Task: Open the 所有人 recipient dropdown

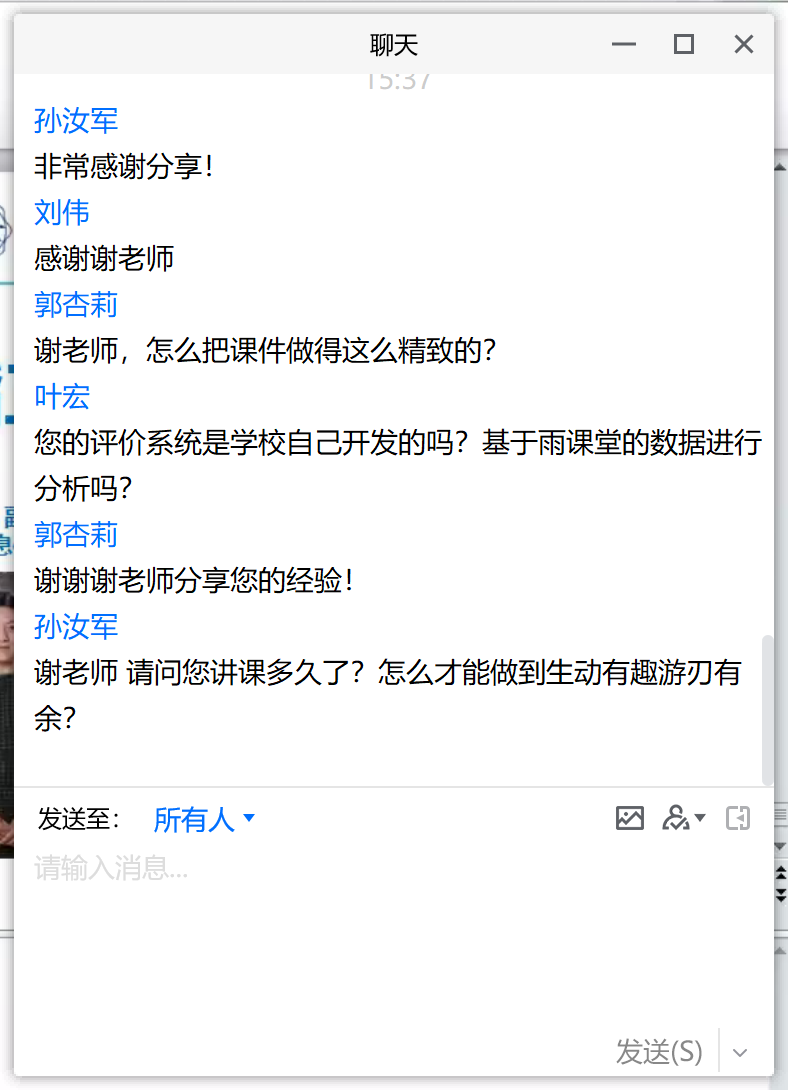Action: point(204,820)
